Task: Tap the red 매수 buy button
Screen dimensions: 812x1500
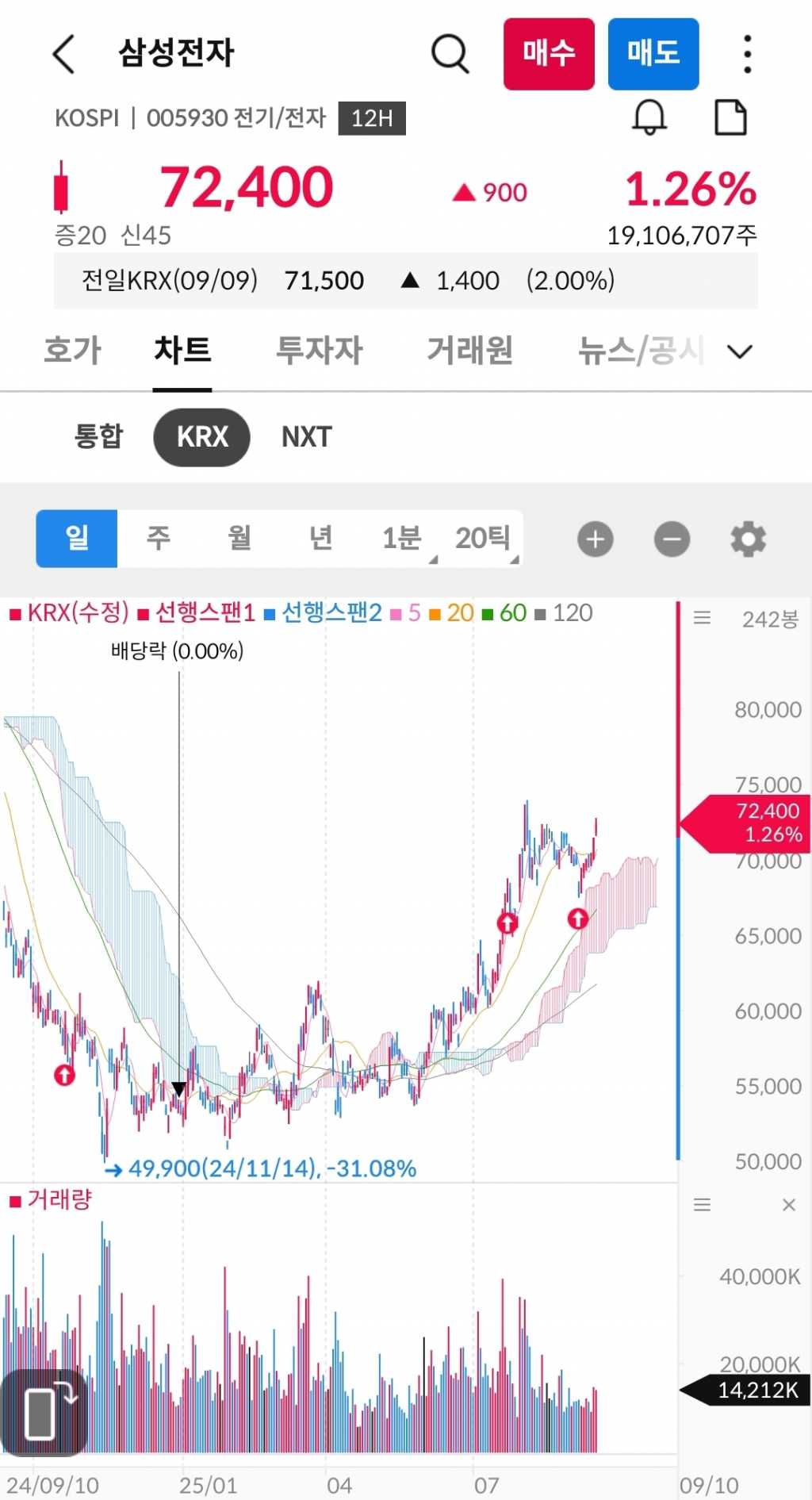Action: [549, 54]
